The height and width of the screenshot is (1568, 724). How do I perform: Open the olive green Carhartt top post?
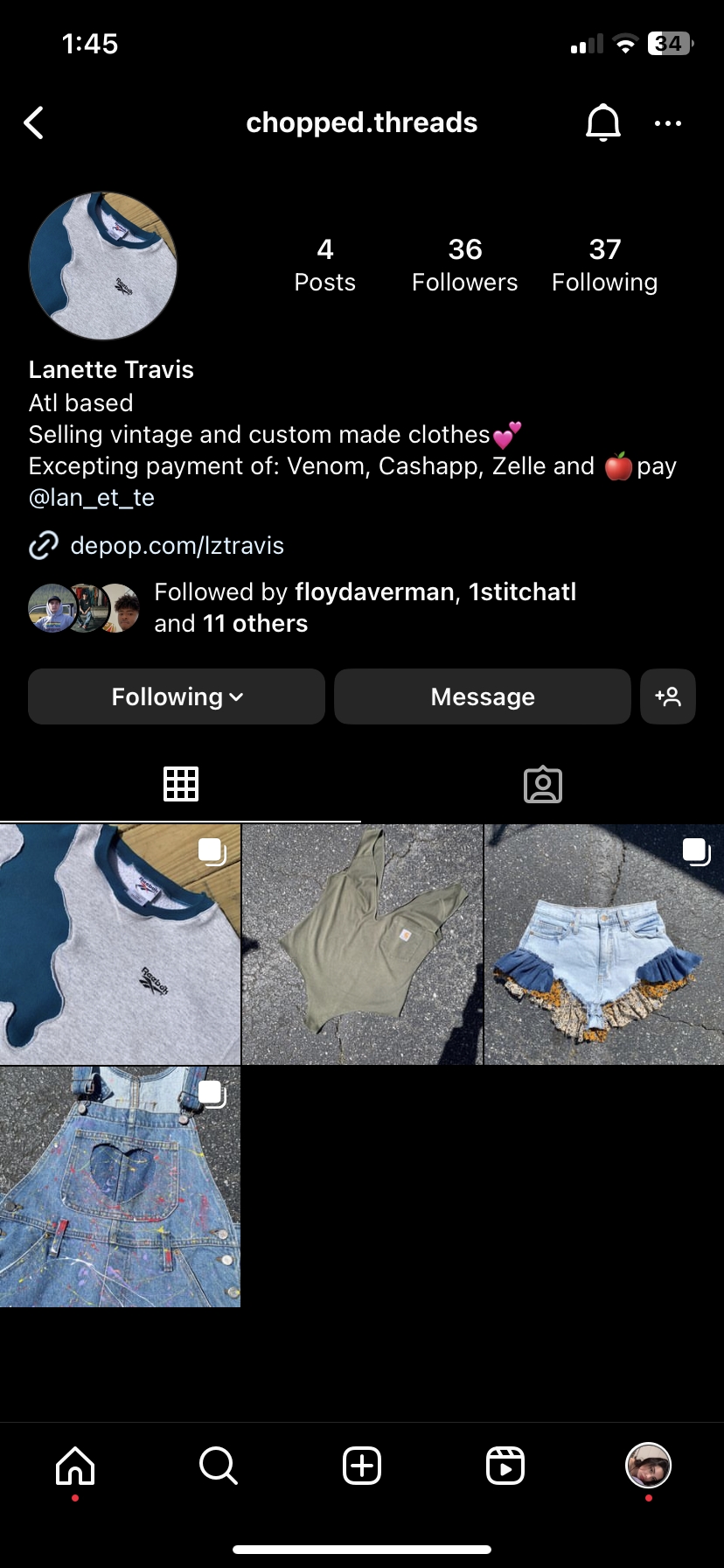[x=362, y=944]
